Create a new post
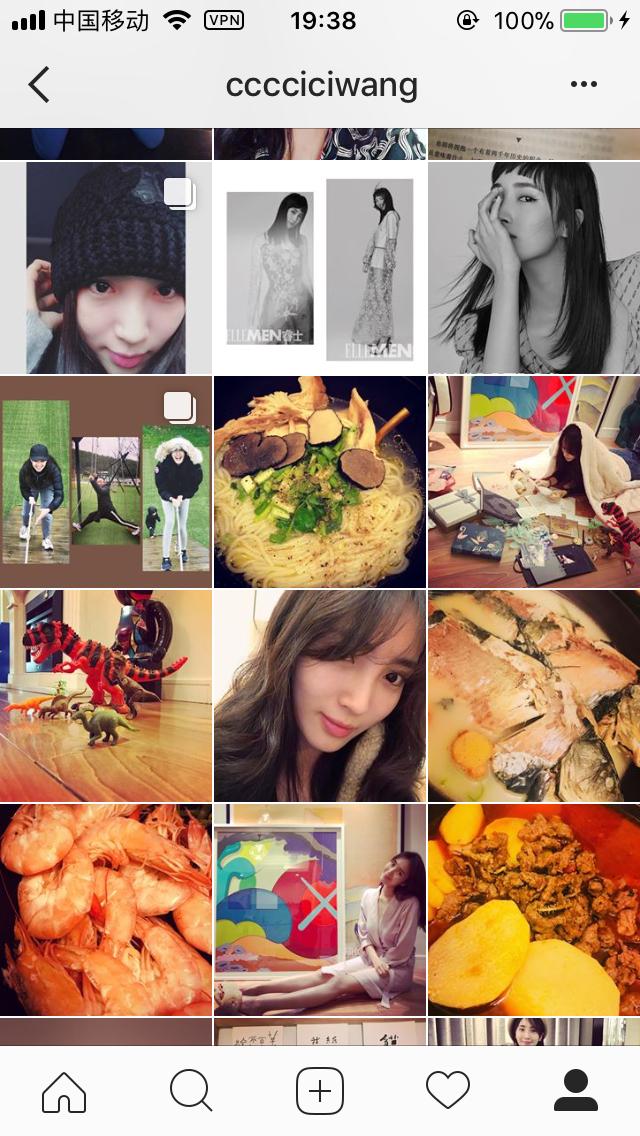640x1136 pixels. (320, 1091)
